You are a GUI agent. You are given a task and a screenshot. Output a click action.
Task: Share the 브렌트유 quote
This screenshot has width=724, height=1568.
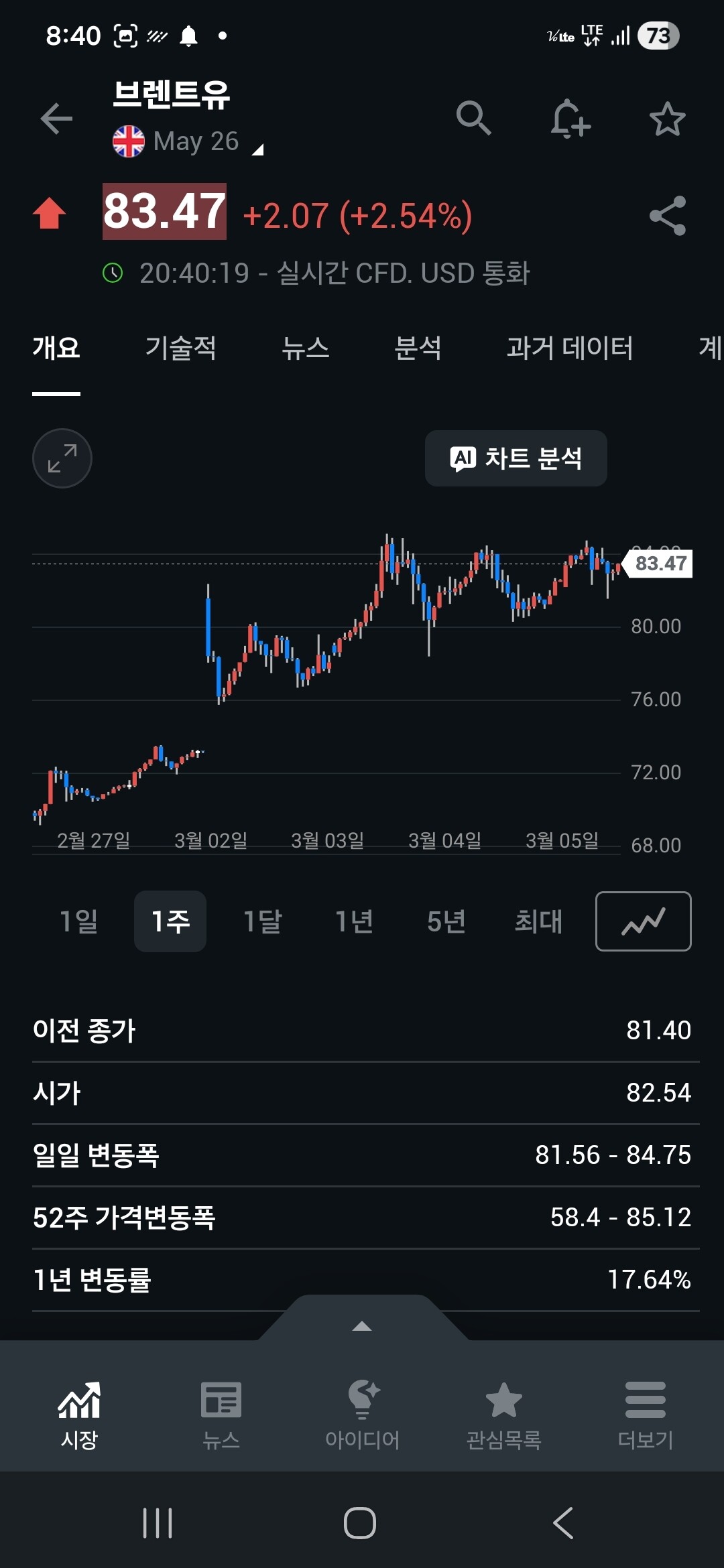(667, 215)
